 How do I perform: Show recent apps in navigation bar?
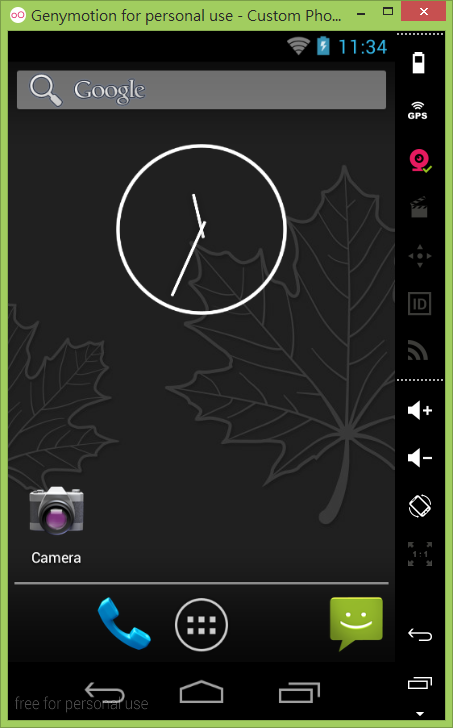pyautogui.click(x=299, y=692)
